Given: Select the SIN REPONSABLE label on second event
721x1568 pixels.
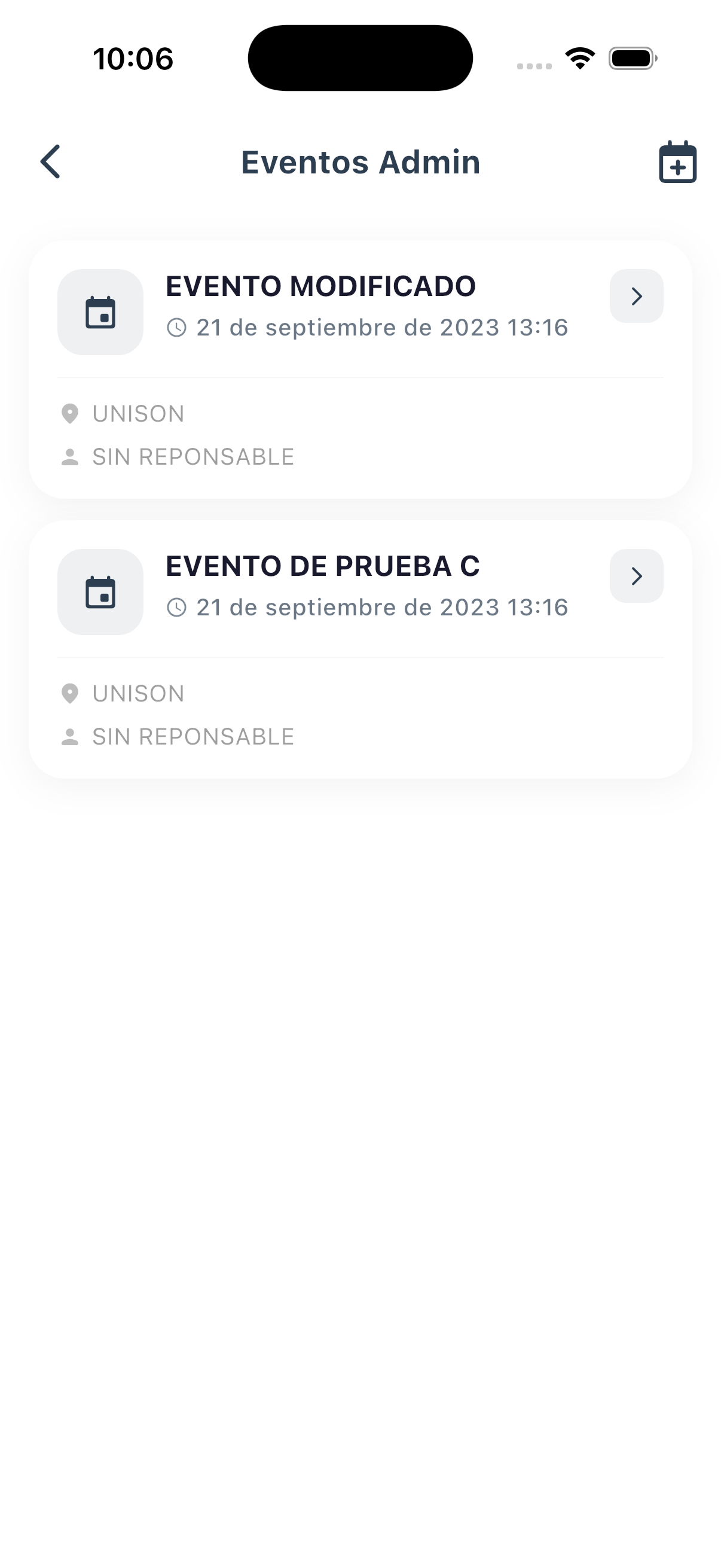Looking at the screenshot, I should (x=193, y=736).
